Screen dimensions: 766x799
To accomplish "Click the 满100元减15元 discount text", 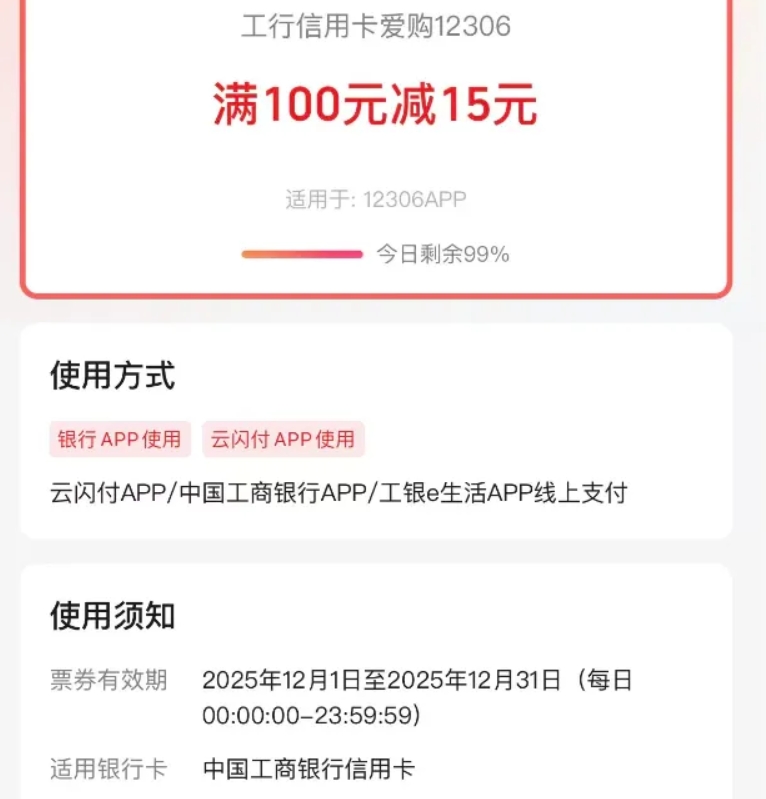I will (x=375, y=103).
